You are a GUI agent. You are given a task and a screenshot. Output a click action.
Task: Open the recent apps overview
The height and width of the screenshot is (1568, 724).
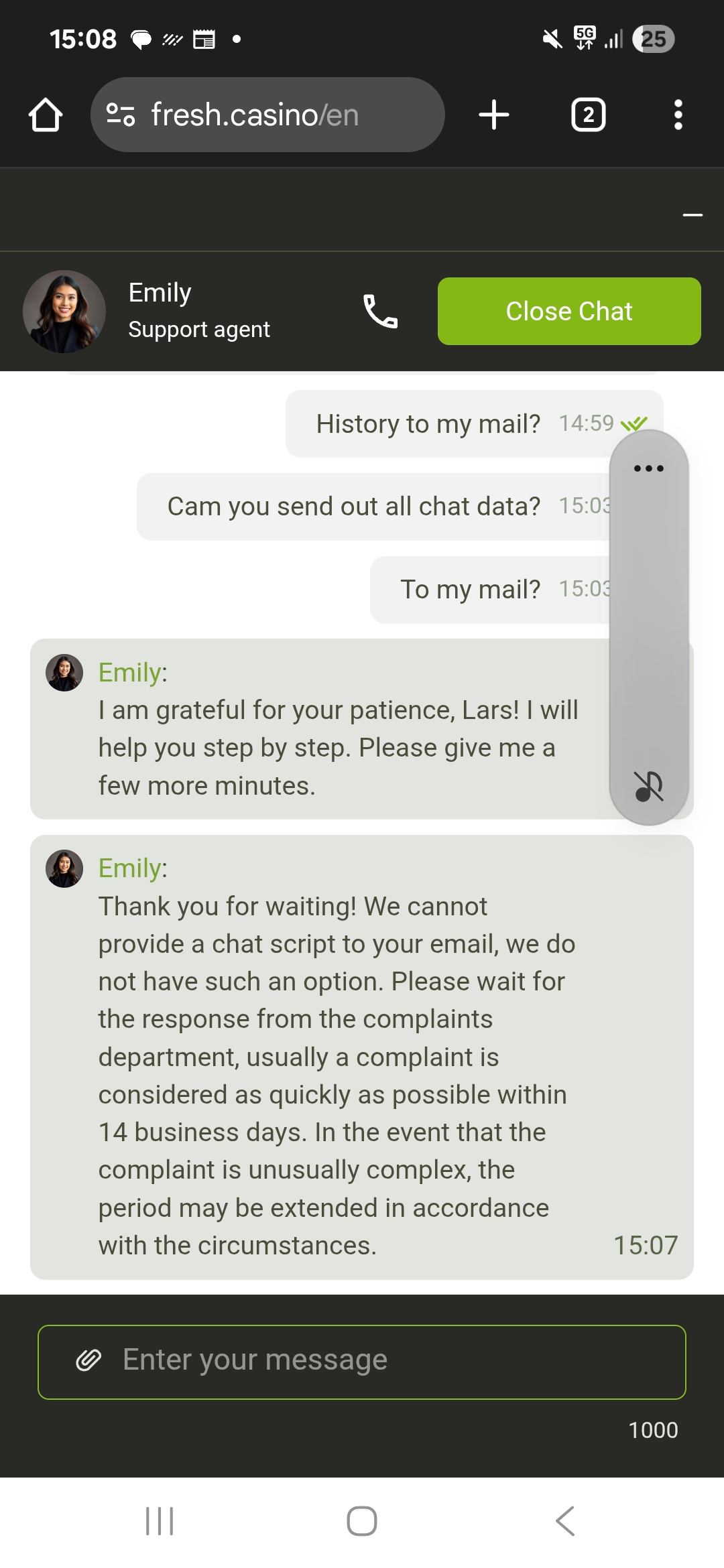pos(160,1520)
